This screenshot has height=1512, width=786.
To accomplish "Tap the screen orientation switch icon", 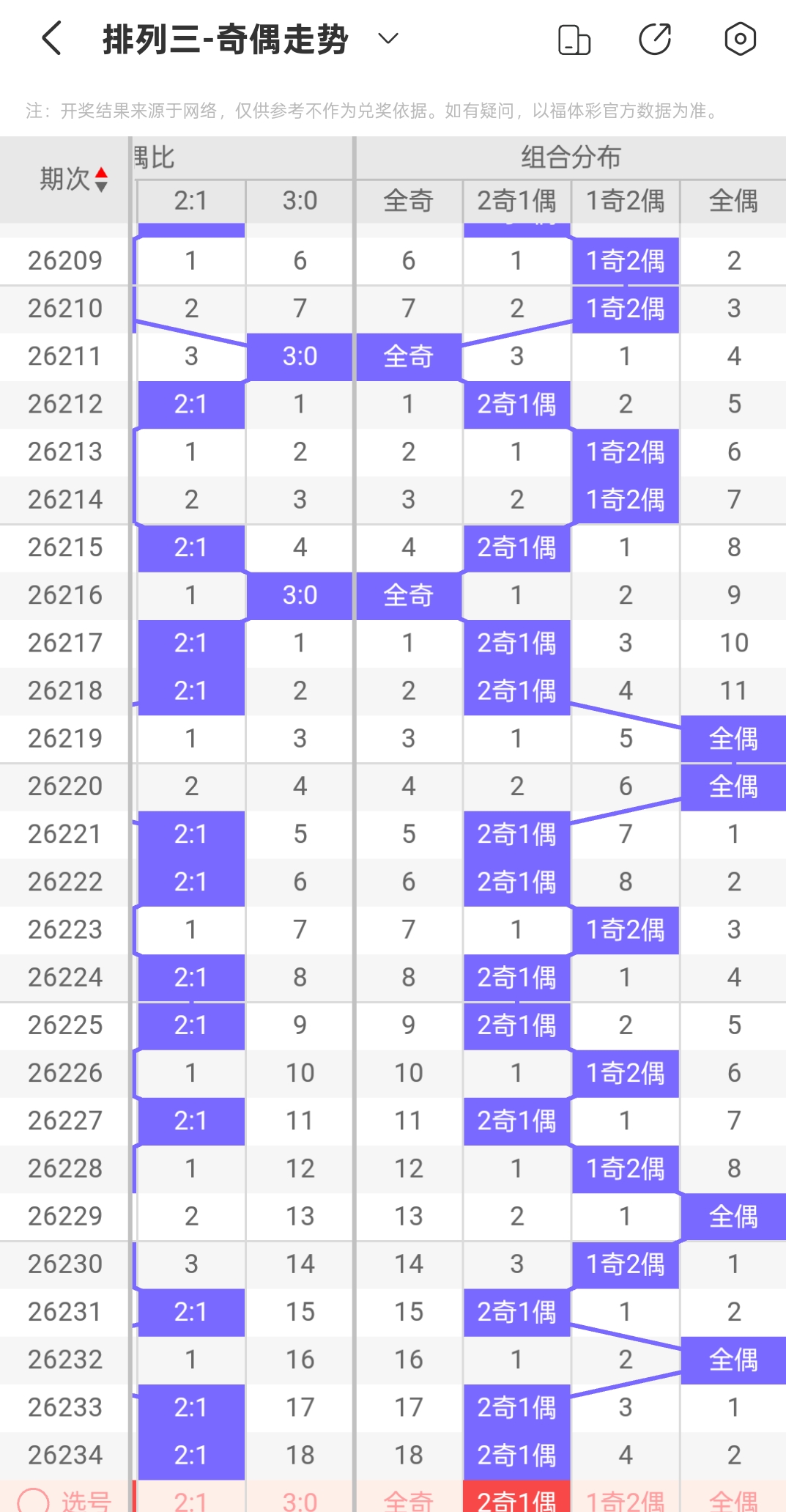I will coord(574,40).
